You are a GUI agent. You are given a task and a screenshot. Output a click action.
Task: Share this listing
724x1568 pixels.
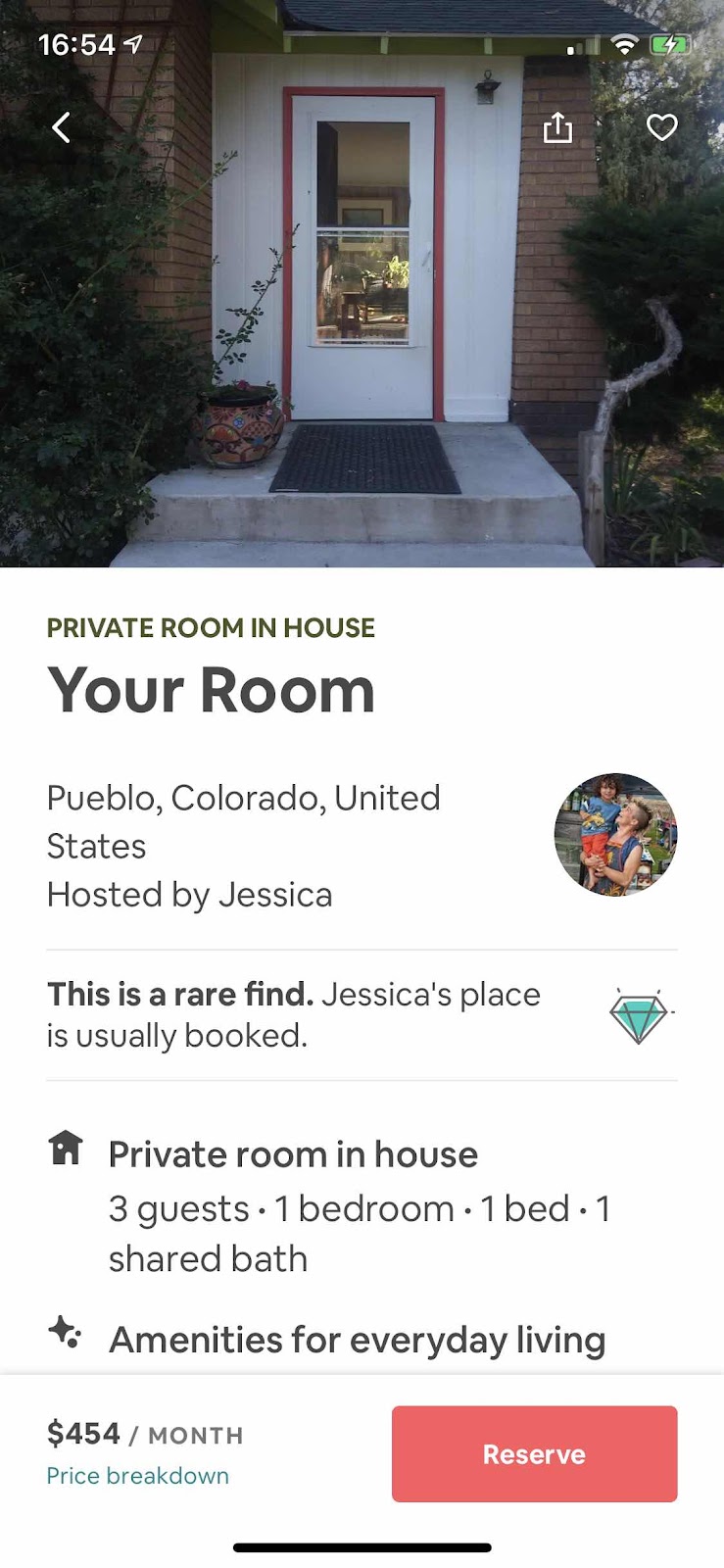pos(557,127)
